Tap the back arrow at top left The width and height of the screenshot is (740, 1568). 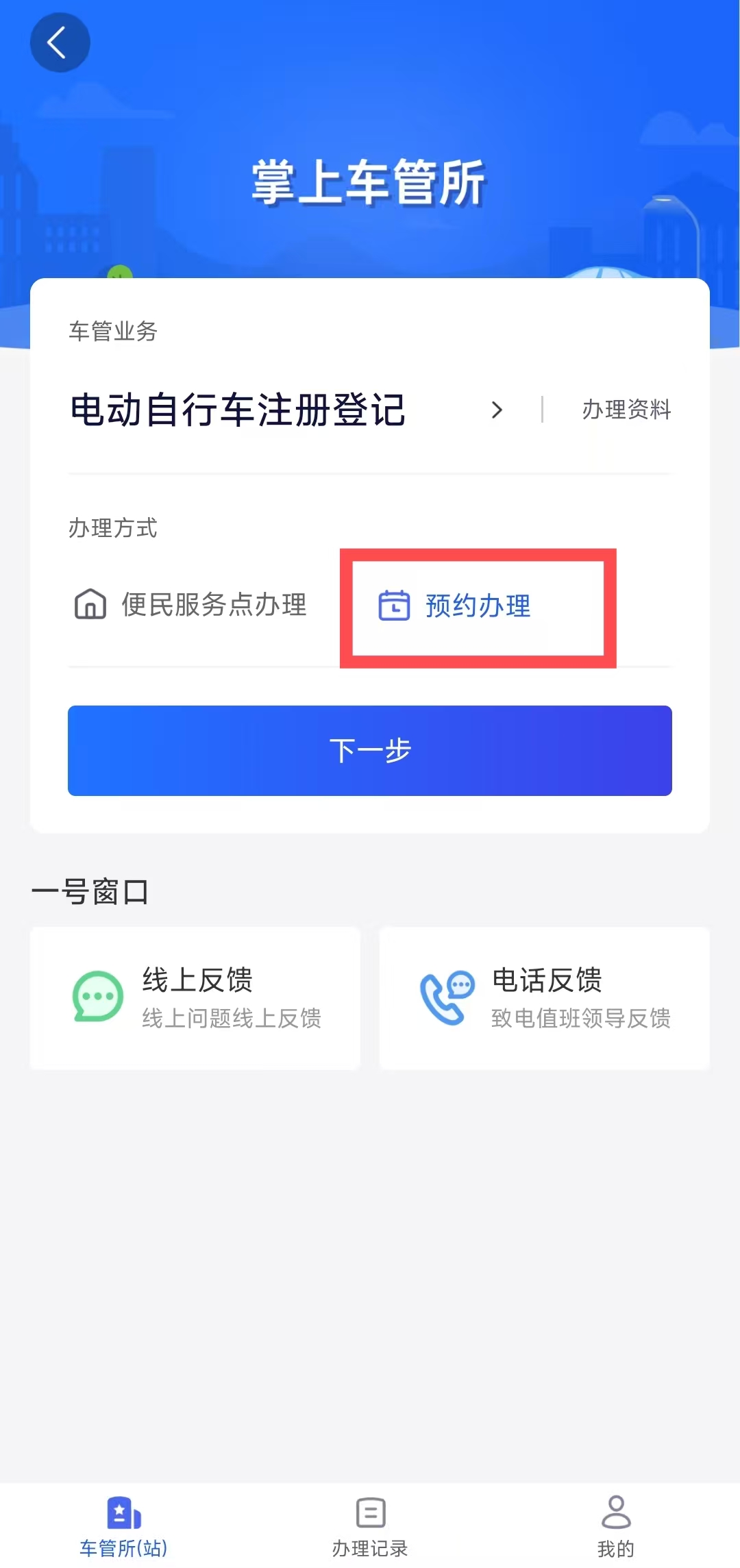pyautogui.click(x=60, y=42)
